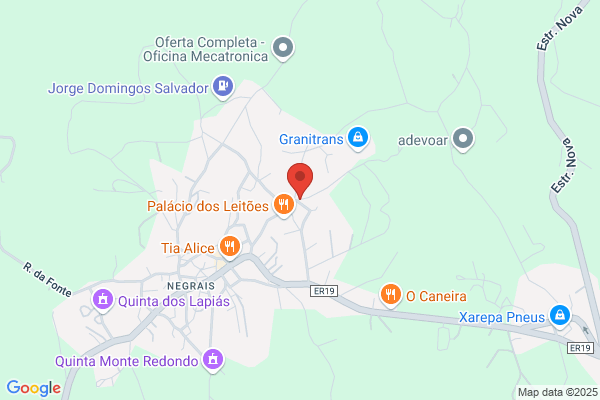
Task: Select the Xarepa Pneus shop marker
Action: pyautogui.click(x=560, y=316)
